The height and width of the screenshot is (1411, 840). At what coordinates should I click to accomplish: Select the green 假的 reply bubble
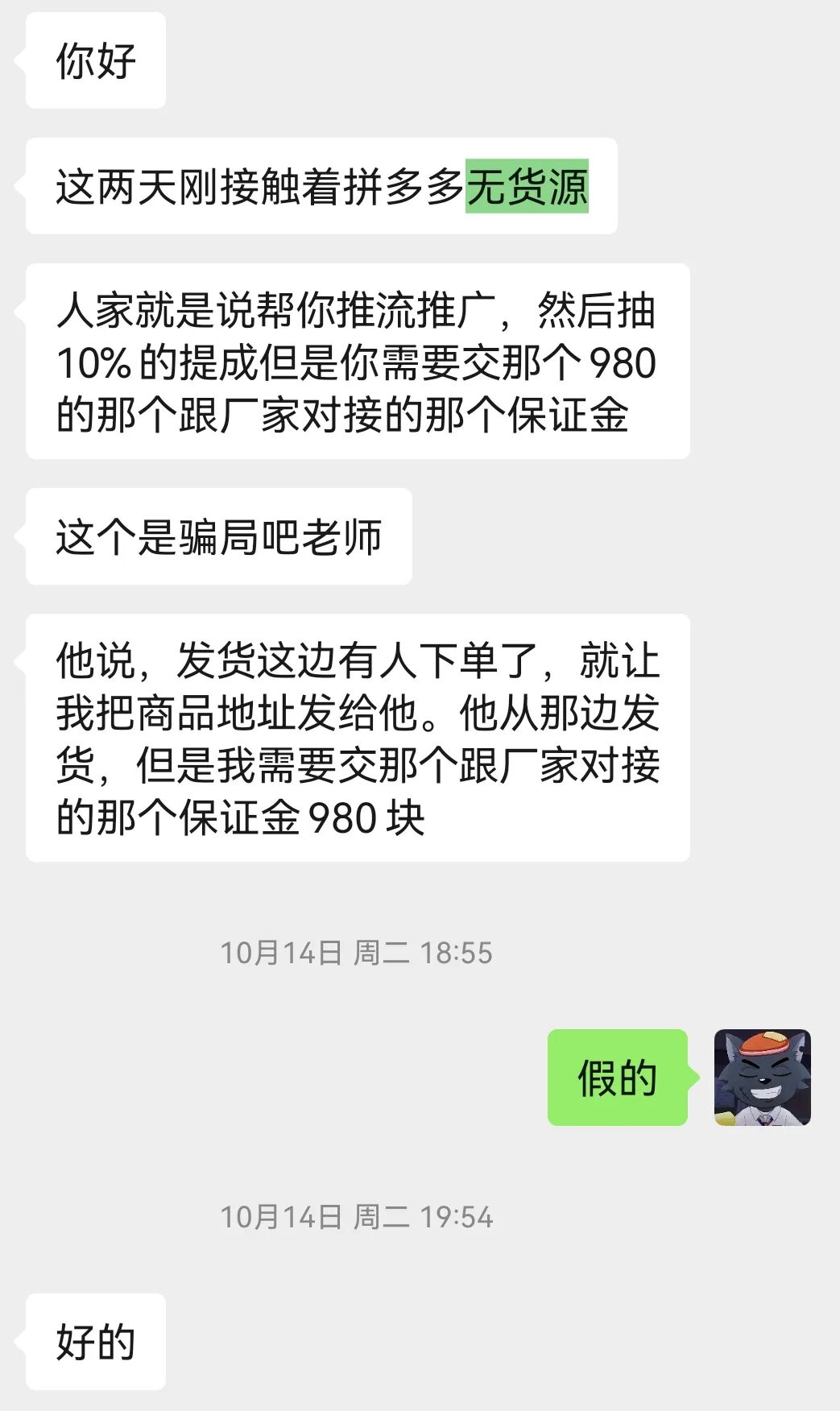tap(618, 1076)
